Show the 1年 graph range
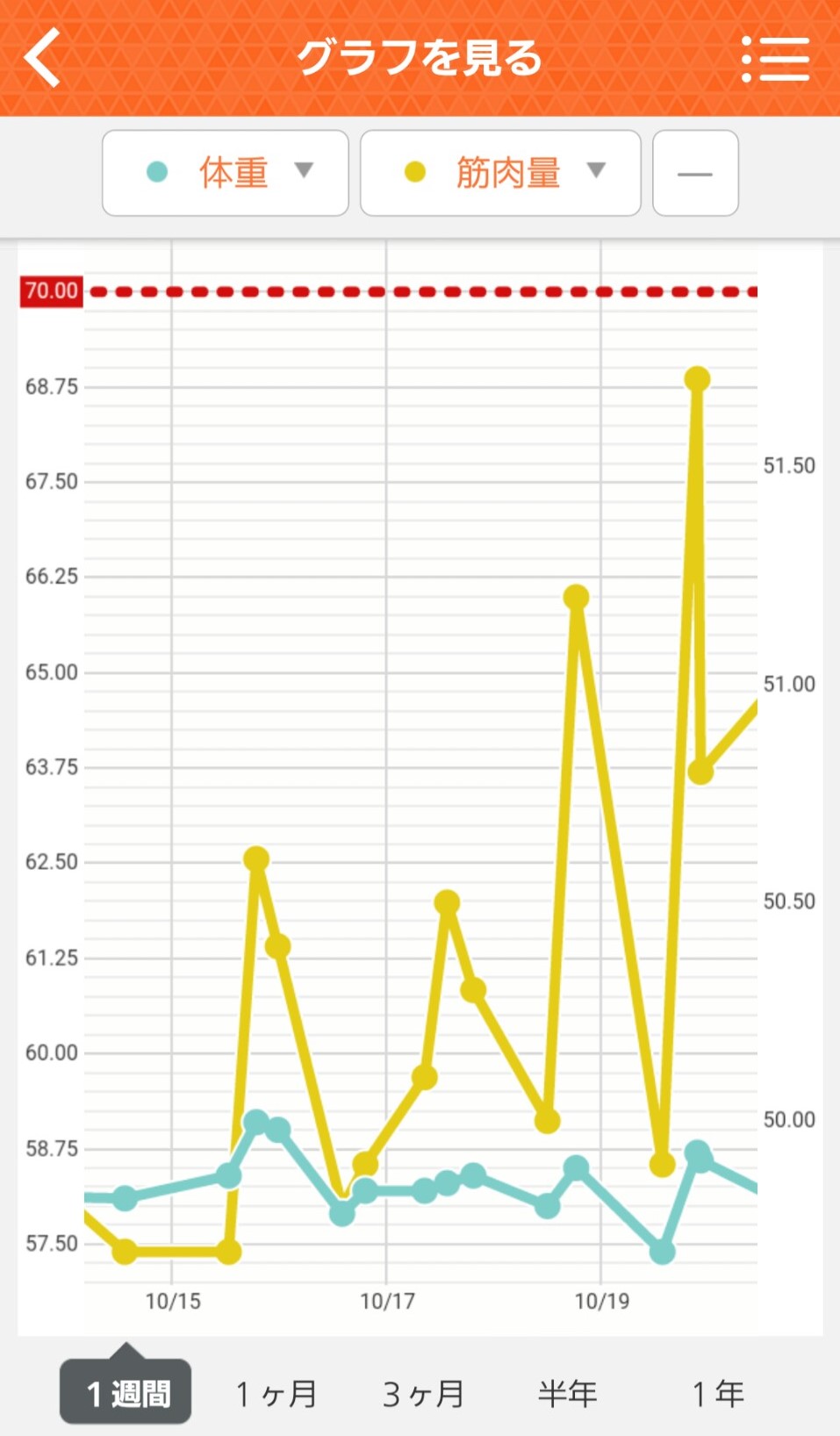 718,1393
